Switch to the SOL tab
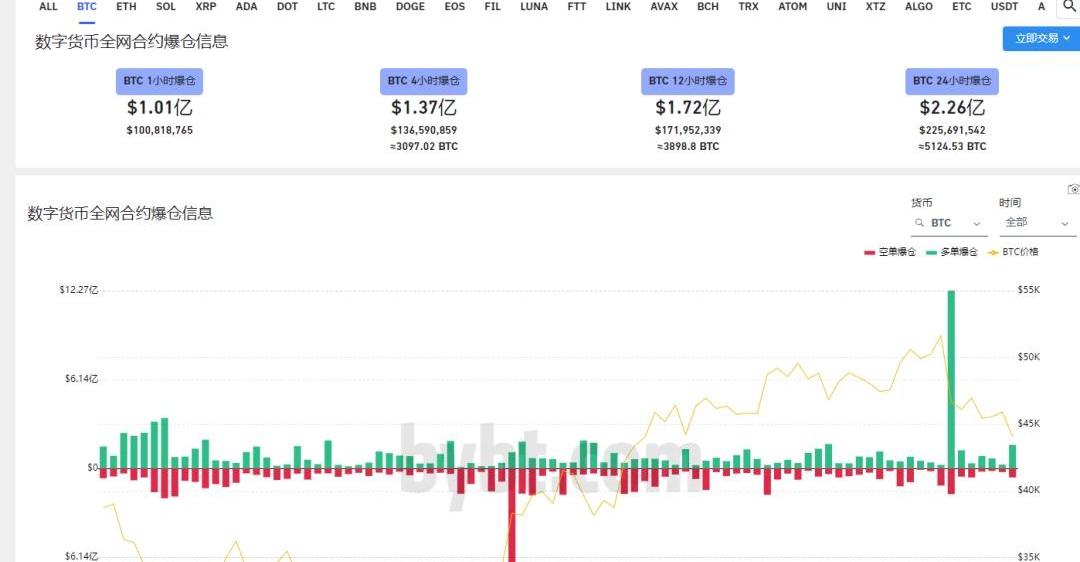This screenshot has width=1080, height=562. click(166, 7)
